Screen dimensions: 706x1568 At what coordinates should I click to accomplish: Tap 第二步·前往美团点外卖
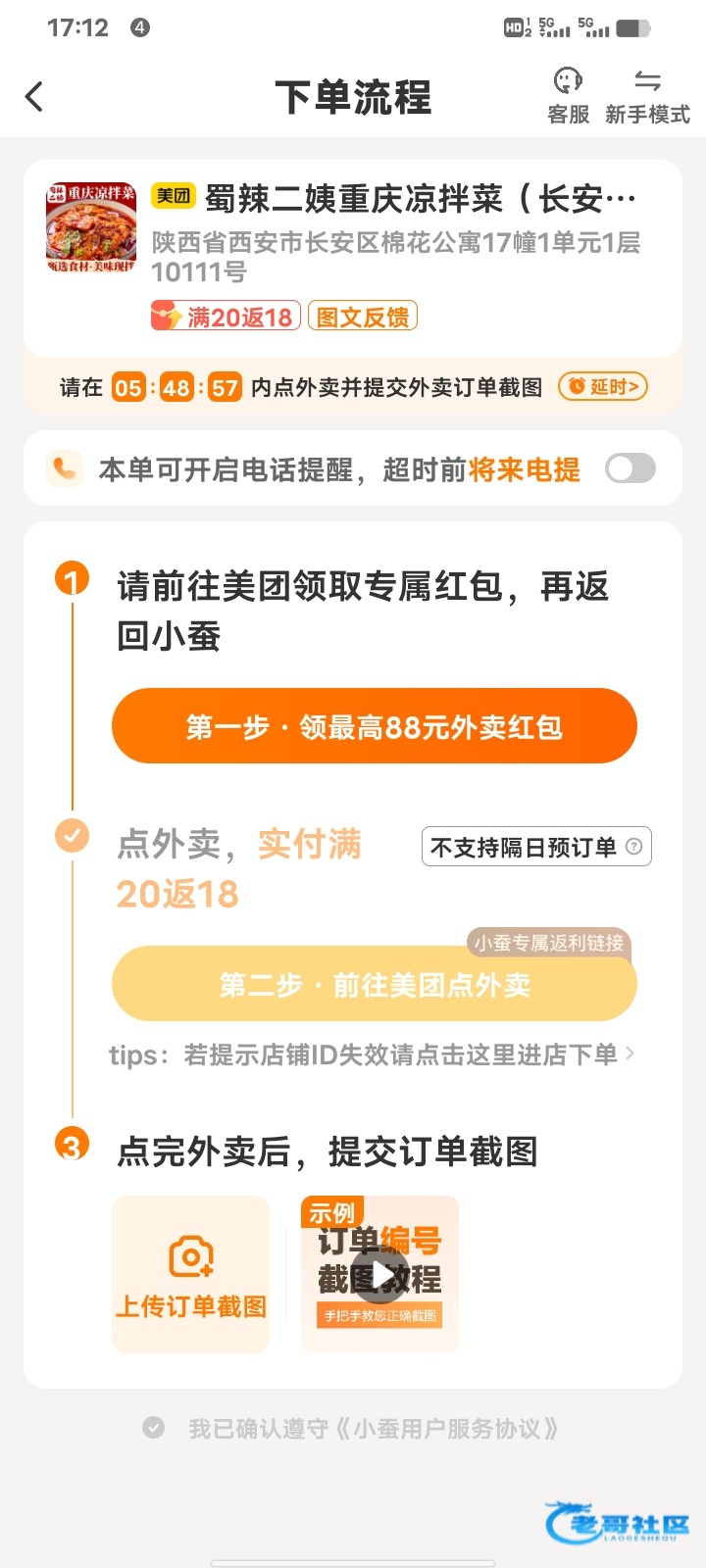(x=375, y=984)
